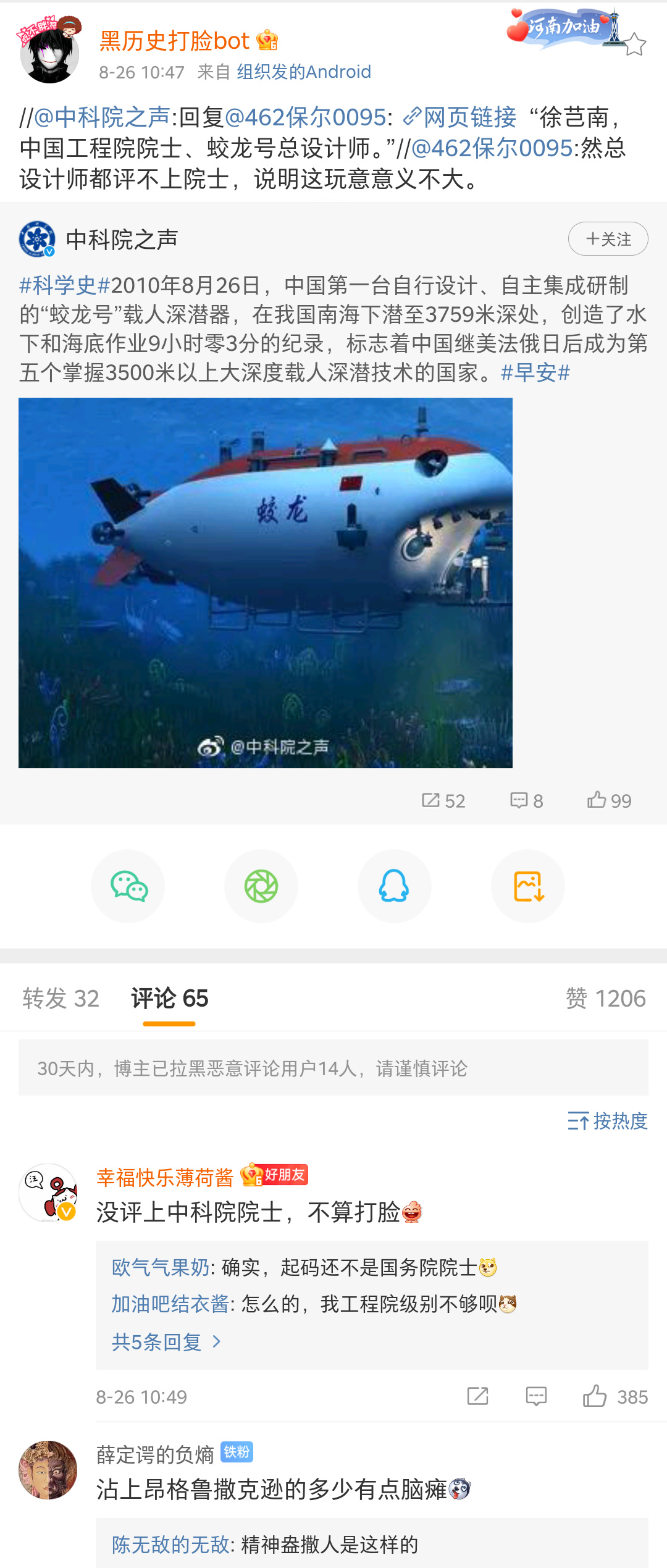Screen dimensions: 667x1568
Task: Save the post as an image
Action: click(x=528, y=886)
